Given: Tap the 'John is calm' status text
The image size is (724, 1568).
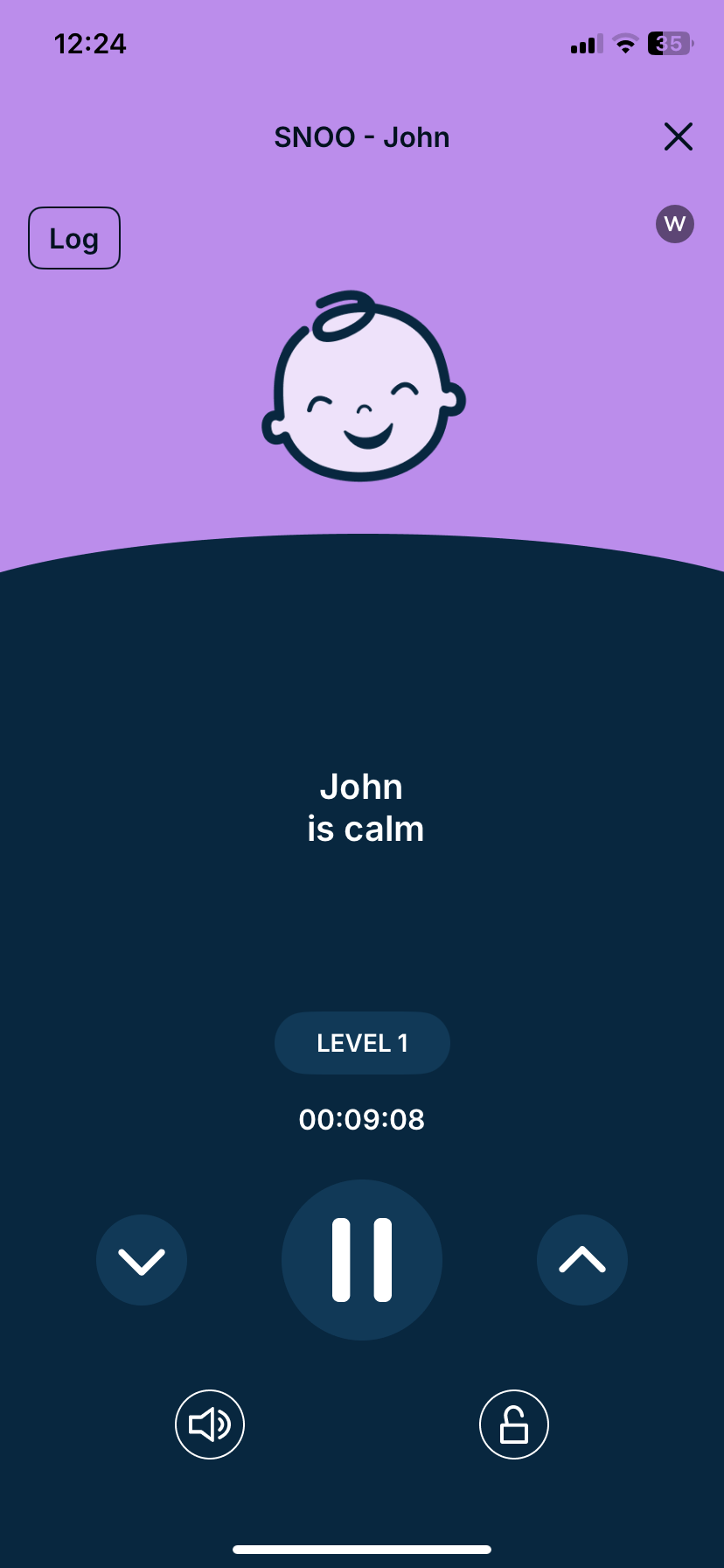Looking at the screenshot, I should coord(362,807).
